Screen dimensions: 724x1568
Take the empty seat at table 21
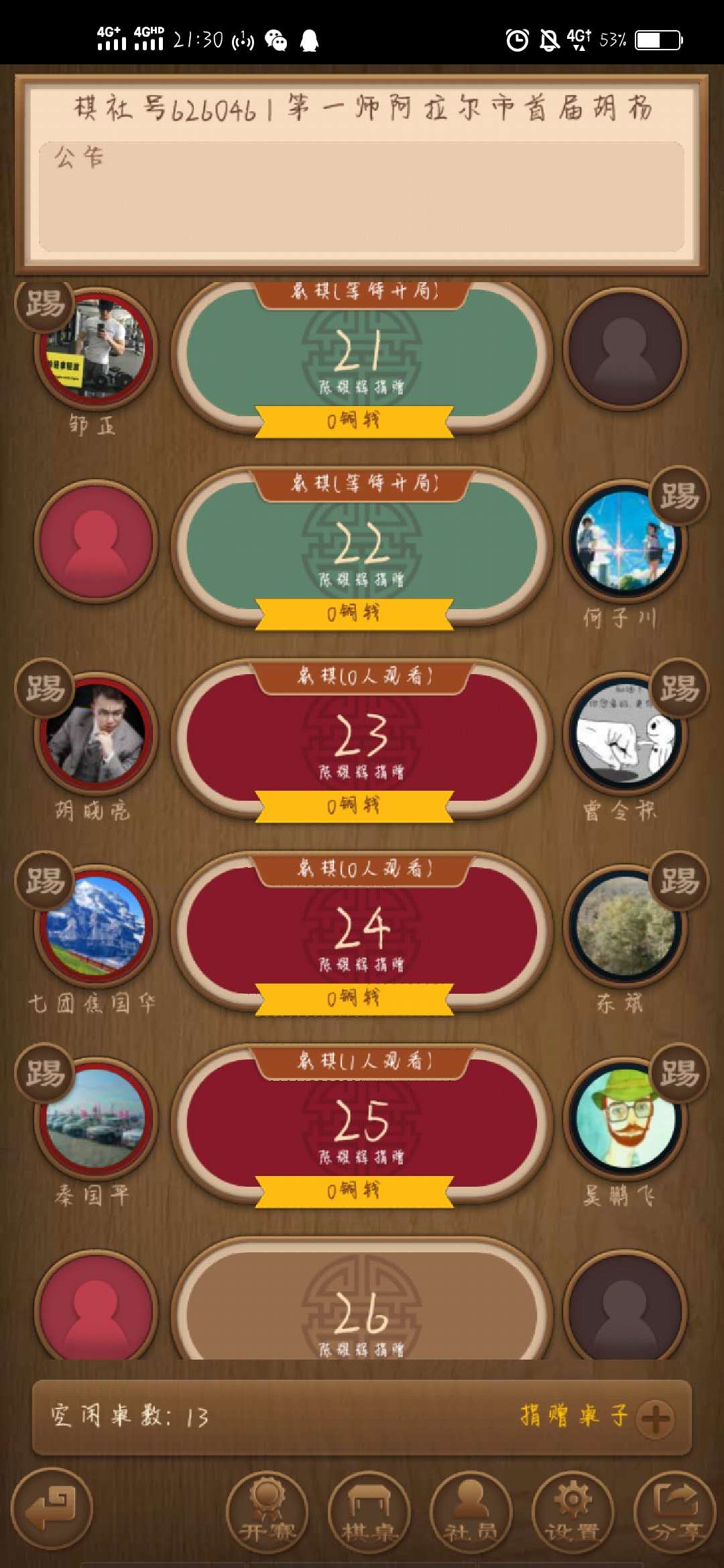[x=625, y=349]
